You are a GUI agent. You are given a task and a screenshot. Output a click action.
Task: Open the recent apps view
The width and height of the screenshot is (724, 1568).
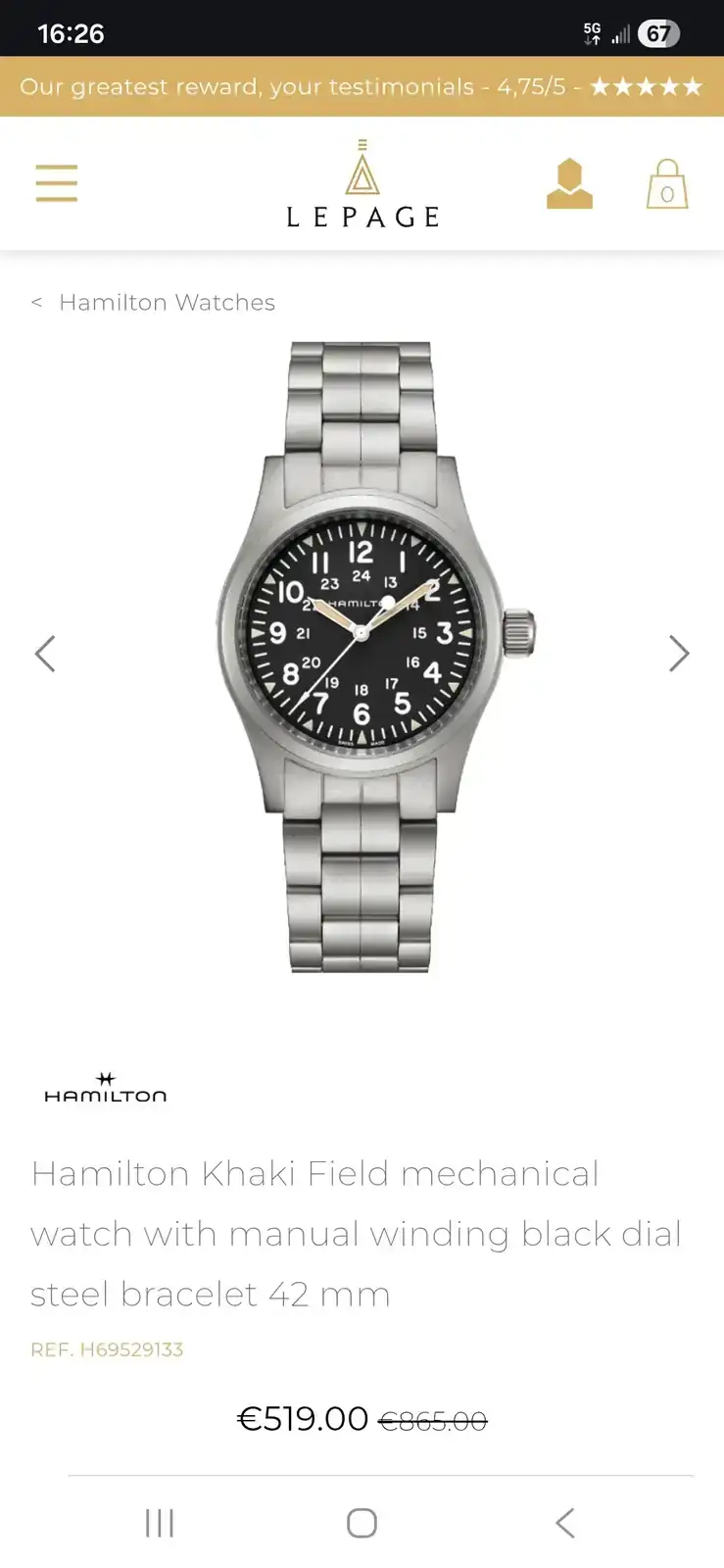point(160,1523)
